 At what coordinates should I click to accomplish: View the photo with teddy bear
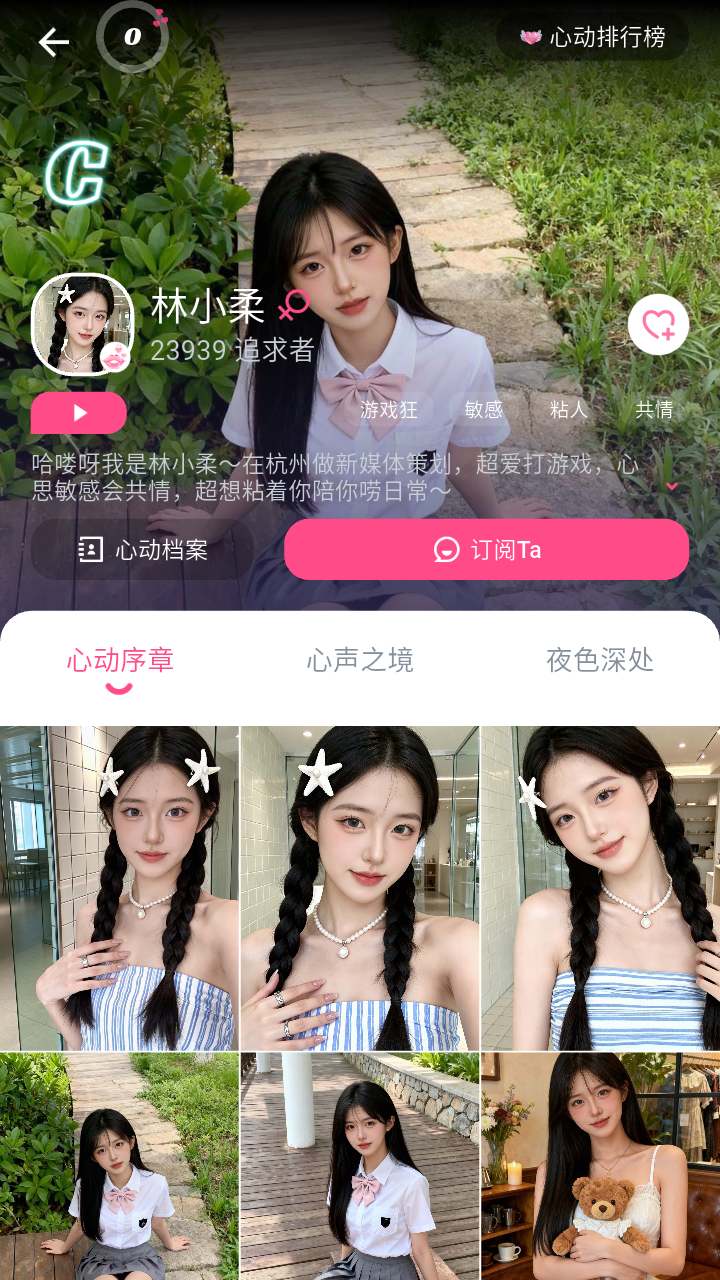[600, 1166]
